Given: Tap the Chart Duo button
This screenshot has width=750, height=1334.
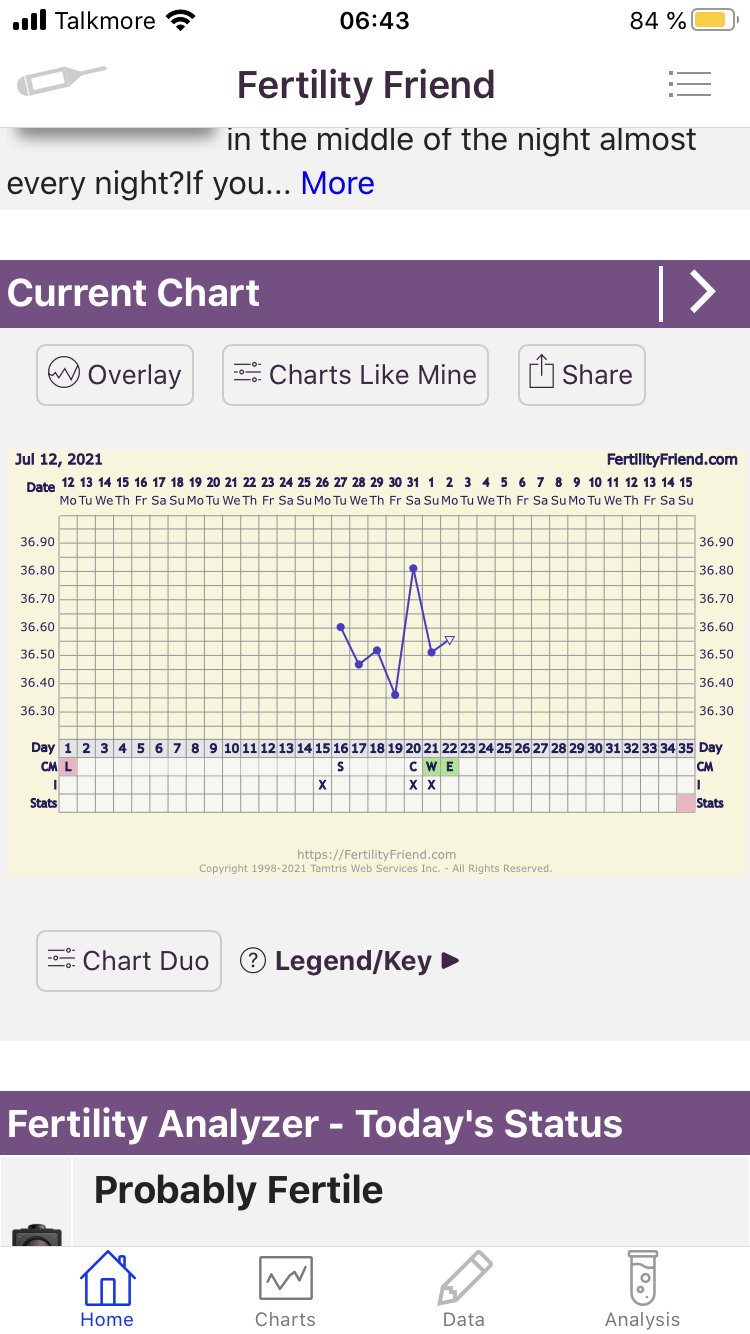Looking at the screenshot, I should (x=129, y=961).
